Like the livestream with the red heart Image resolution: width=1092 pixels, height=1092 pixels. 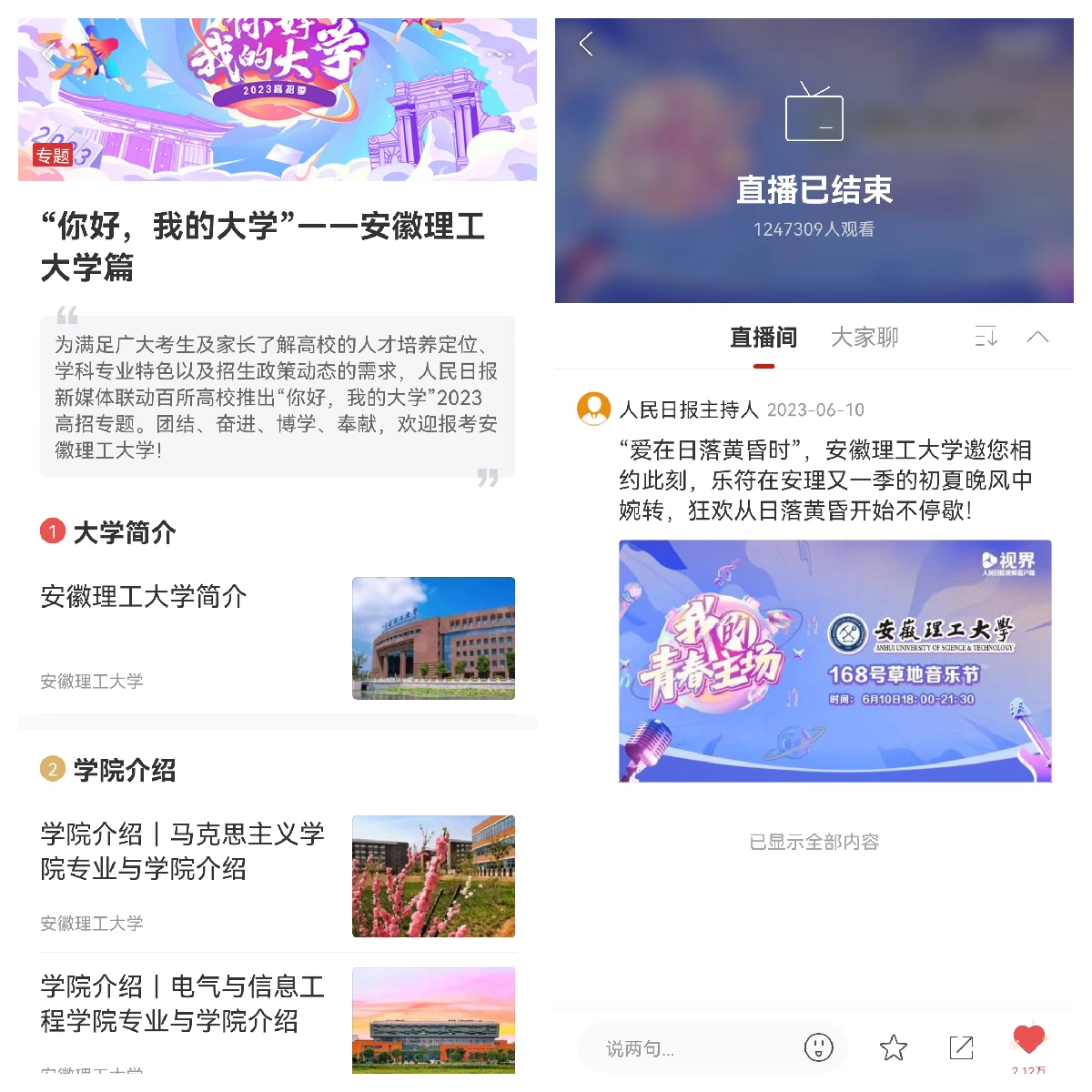(1028, 1039)
